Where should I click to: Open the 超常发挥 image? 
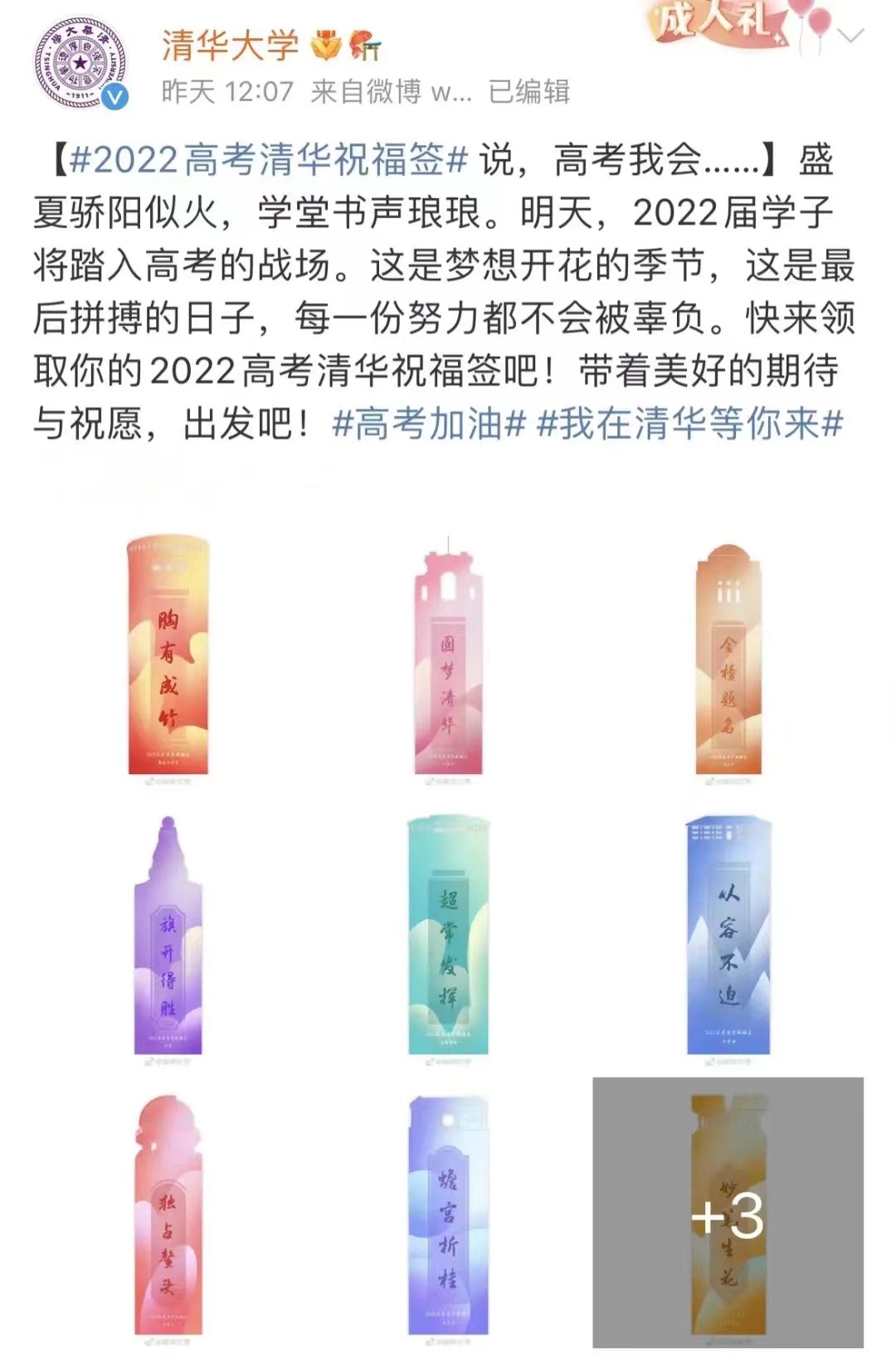tap(448, 936)
